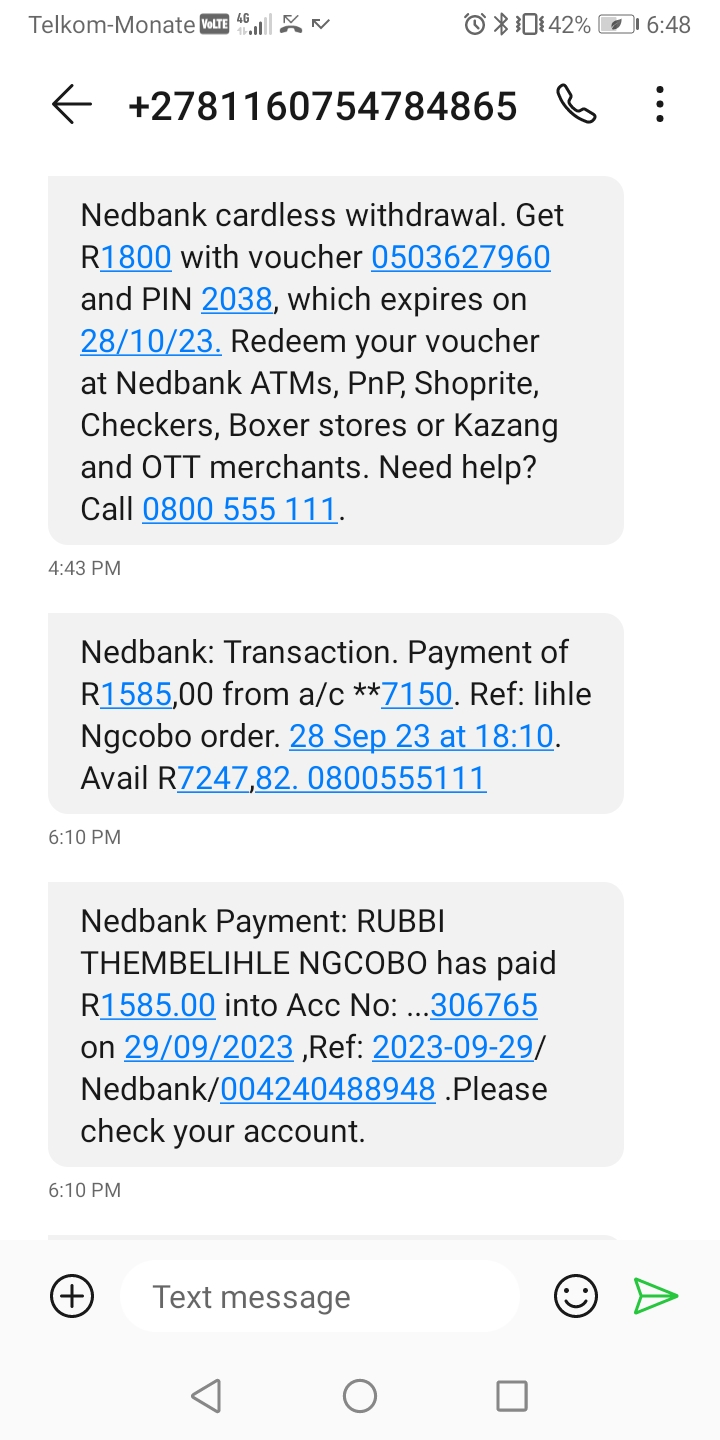720x1440 pixels.
Task: Tap the PIN 2038 link
Action: pos(237,299)
